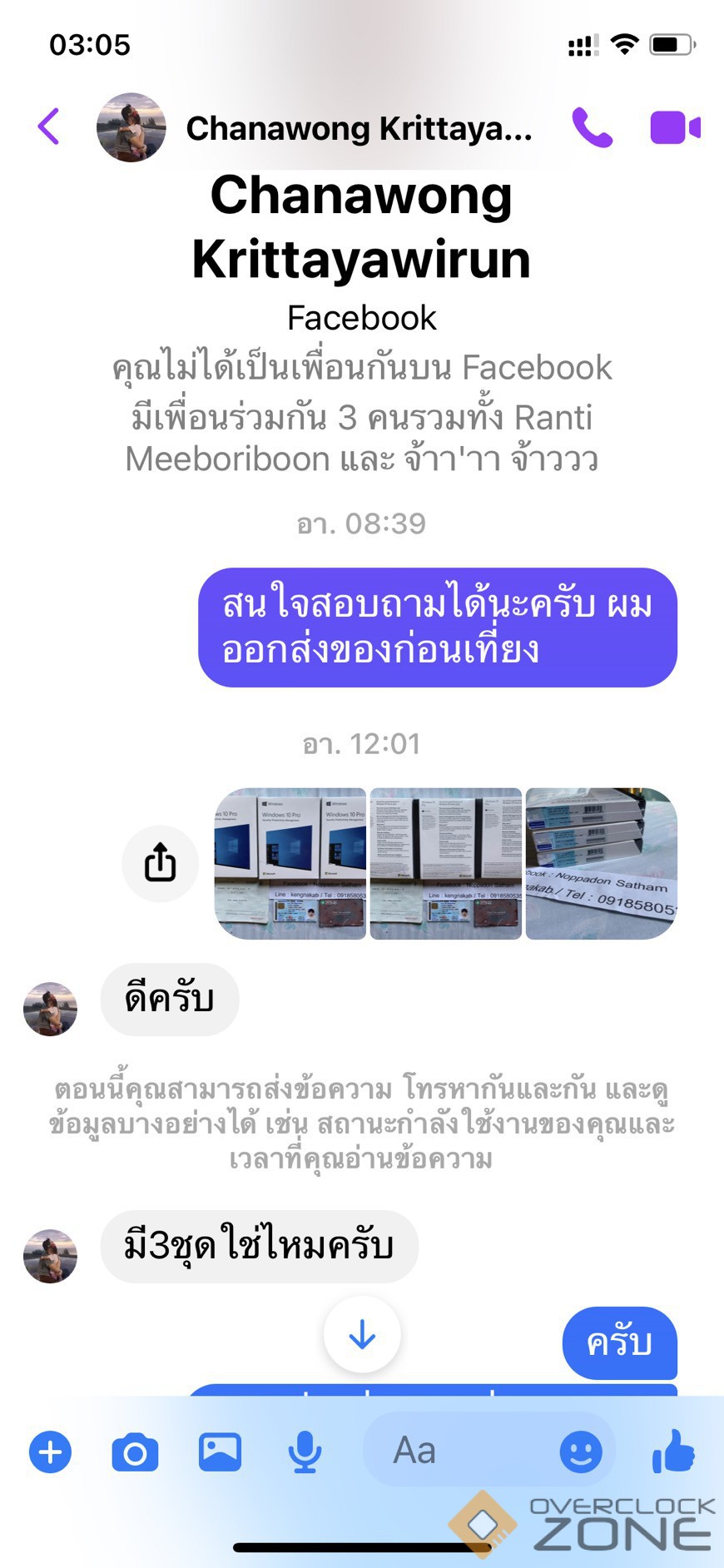The width and height of the screenshot is (724, 1568).
Task: Open the photo gallery picker
Action: (220, 1452)
